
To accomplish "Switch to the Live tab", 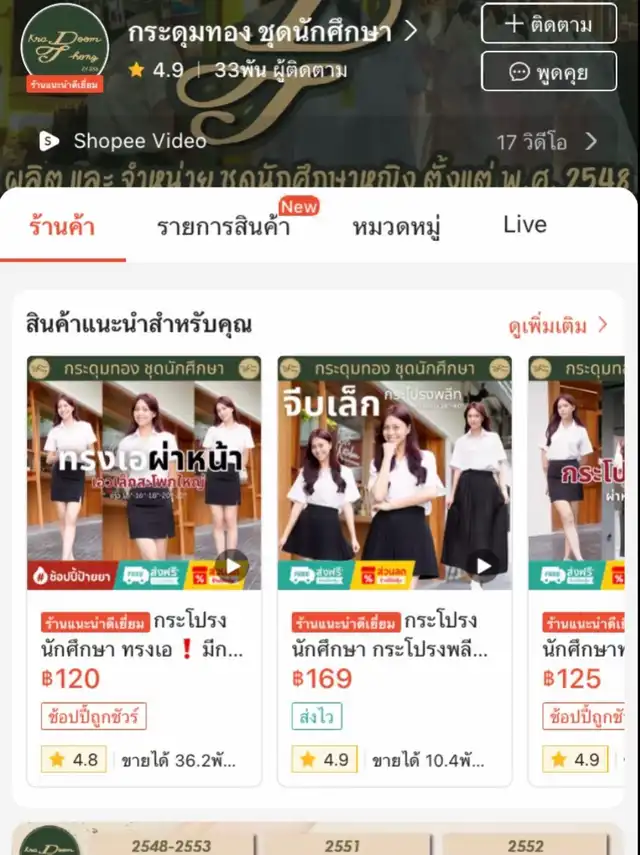I will coord(525,225).
